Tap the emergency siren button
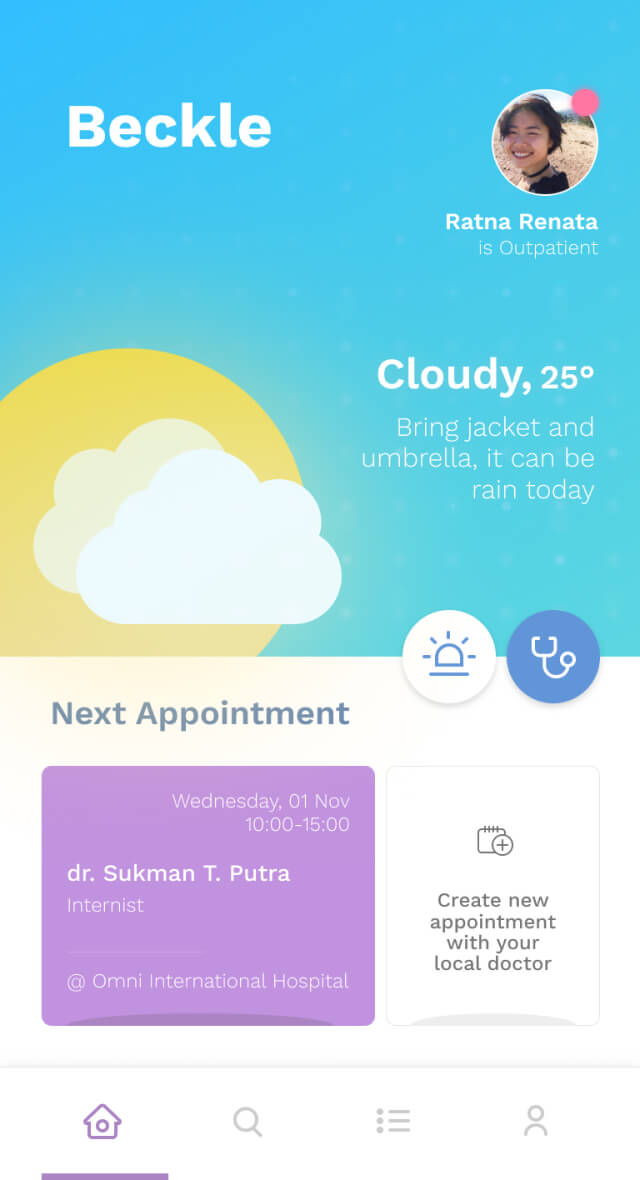Viewport: 640px width, 1180px height. pos(449,657)
